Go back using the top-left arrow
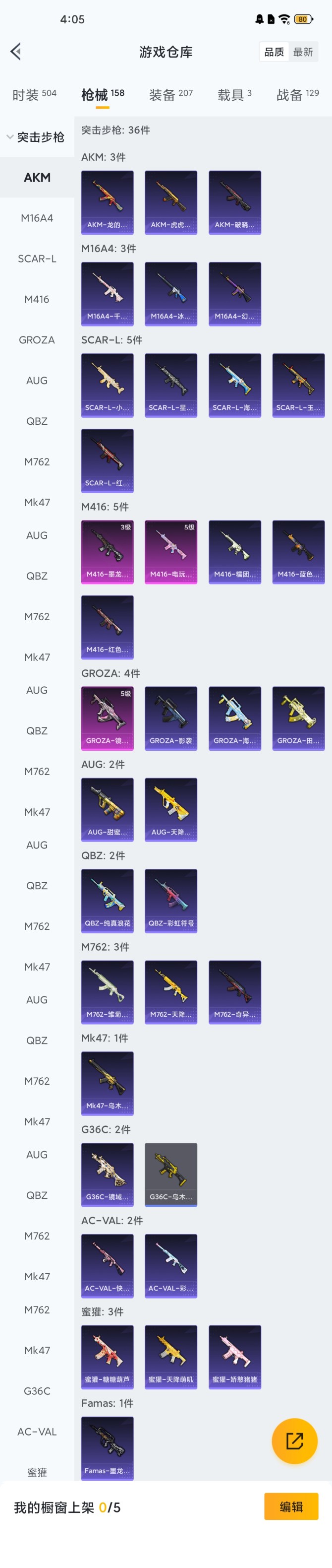This screenshot has width=332, height=1568. [16, 52]
